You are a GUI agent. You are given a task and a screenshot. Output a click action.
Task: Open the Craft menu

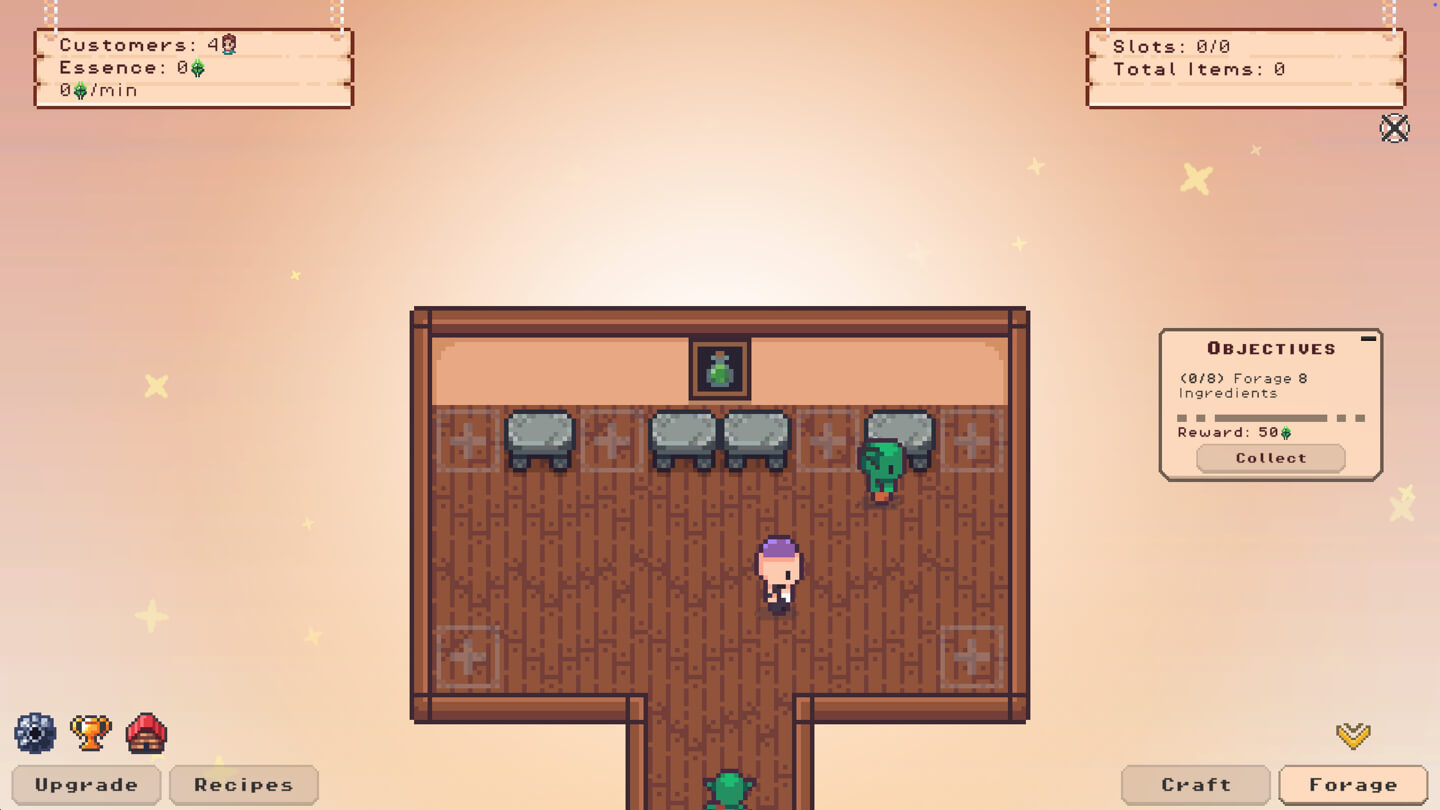[1196, 785]
